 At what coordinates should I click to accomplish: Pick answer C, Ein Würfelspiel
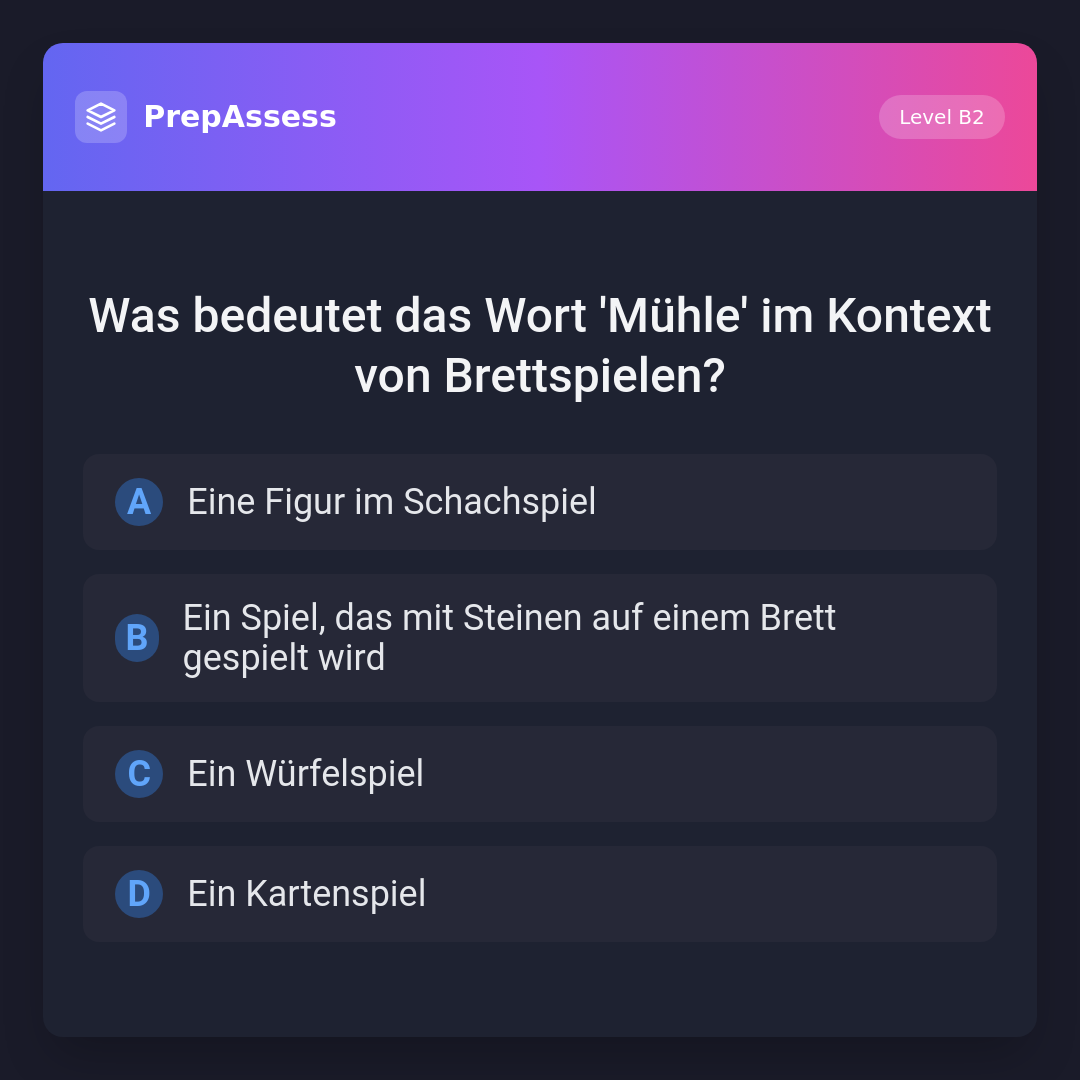click(x=540, y=774)
